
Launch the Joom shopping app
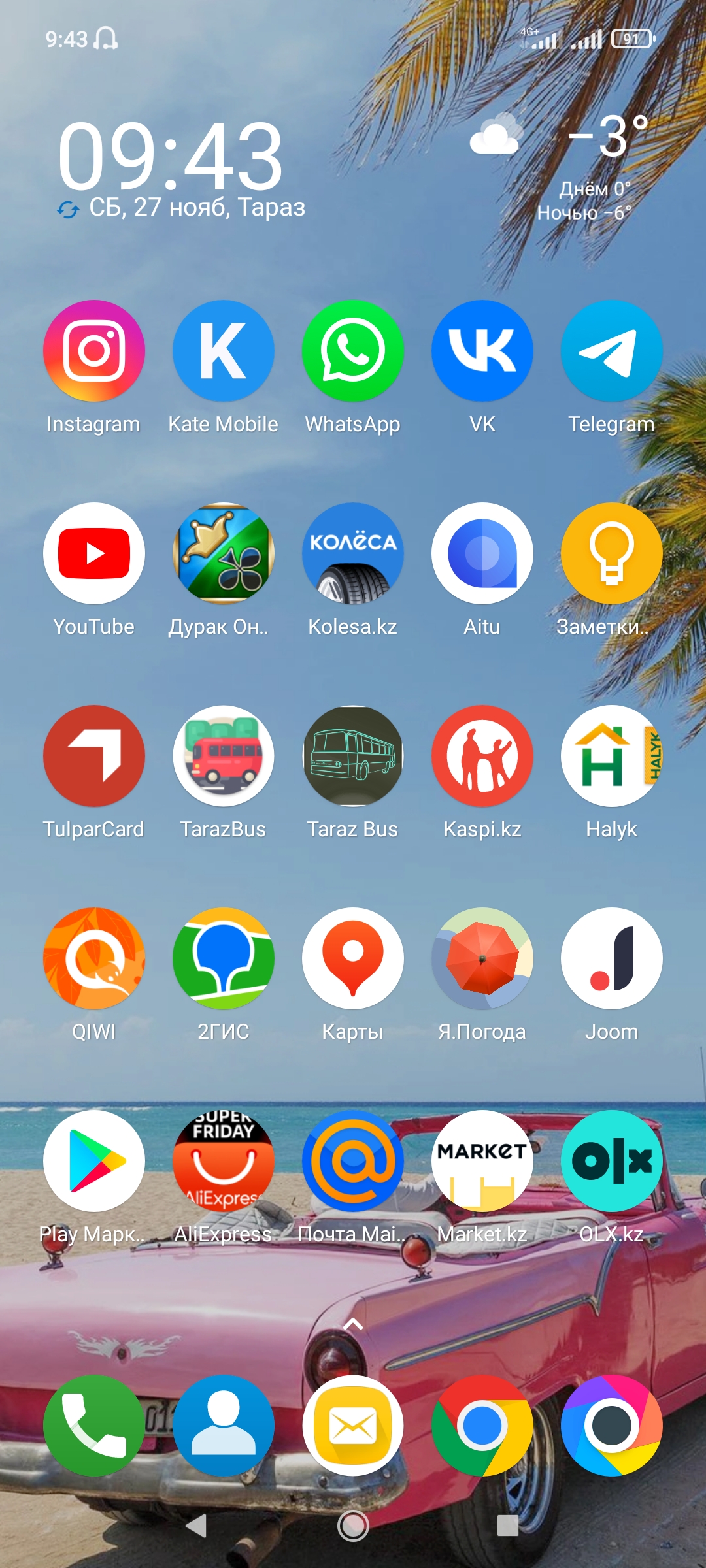click(x=611, y=958)
